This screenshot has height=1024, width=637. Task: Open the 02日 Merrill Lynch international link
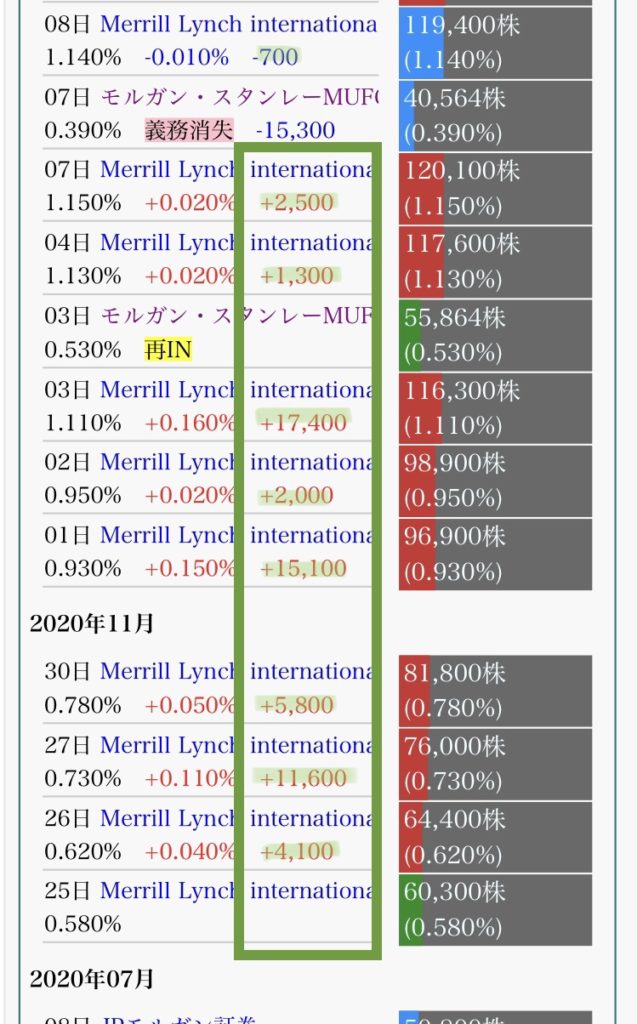click(x=239, y=462)
